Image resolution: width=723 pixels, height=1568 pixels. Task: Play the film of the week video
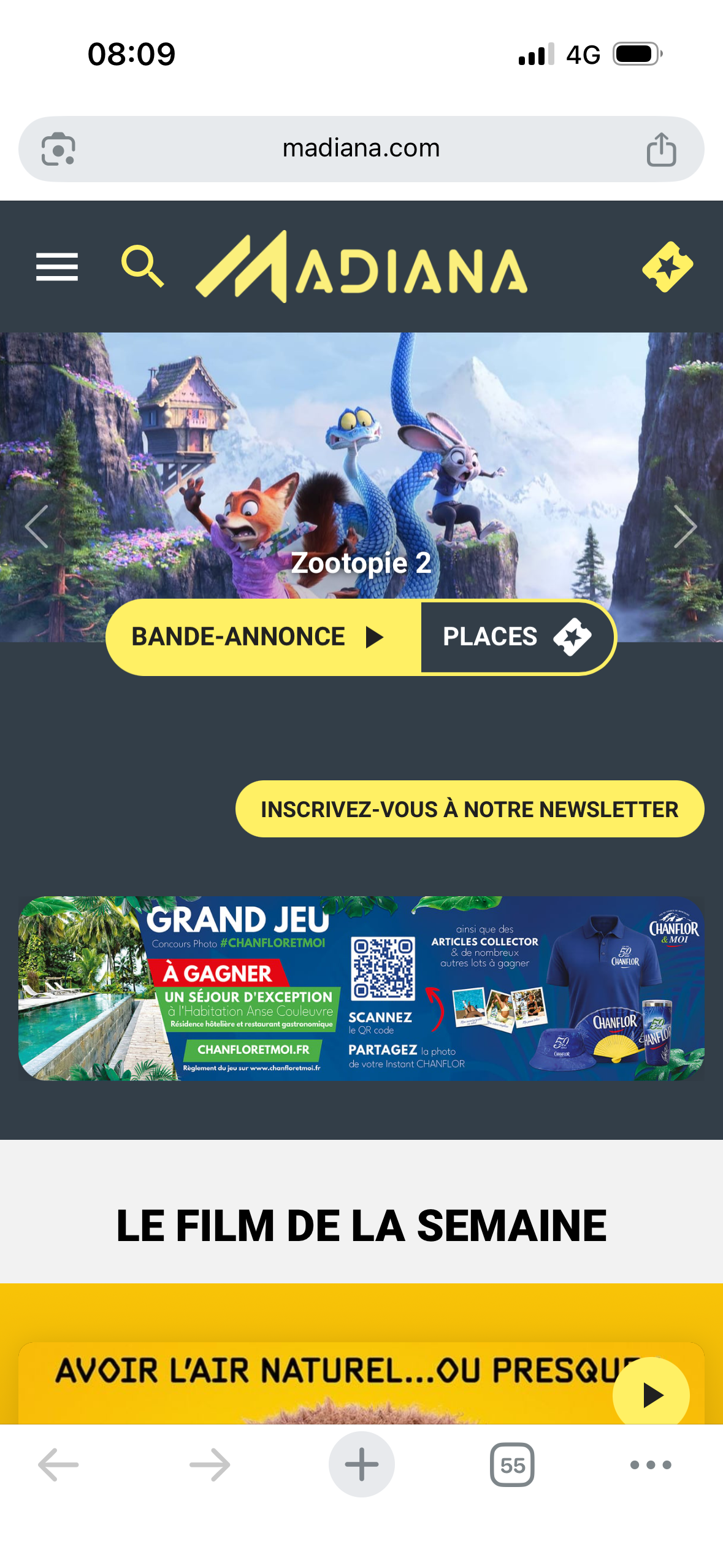(x=651, y=1395)
